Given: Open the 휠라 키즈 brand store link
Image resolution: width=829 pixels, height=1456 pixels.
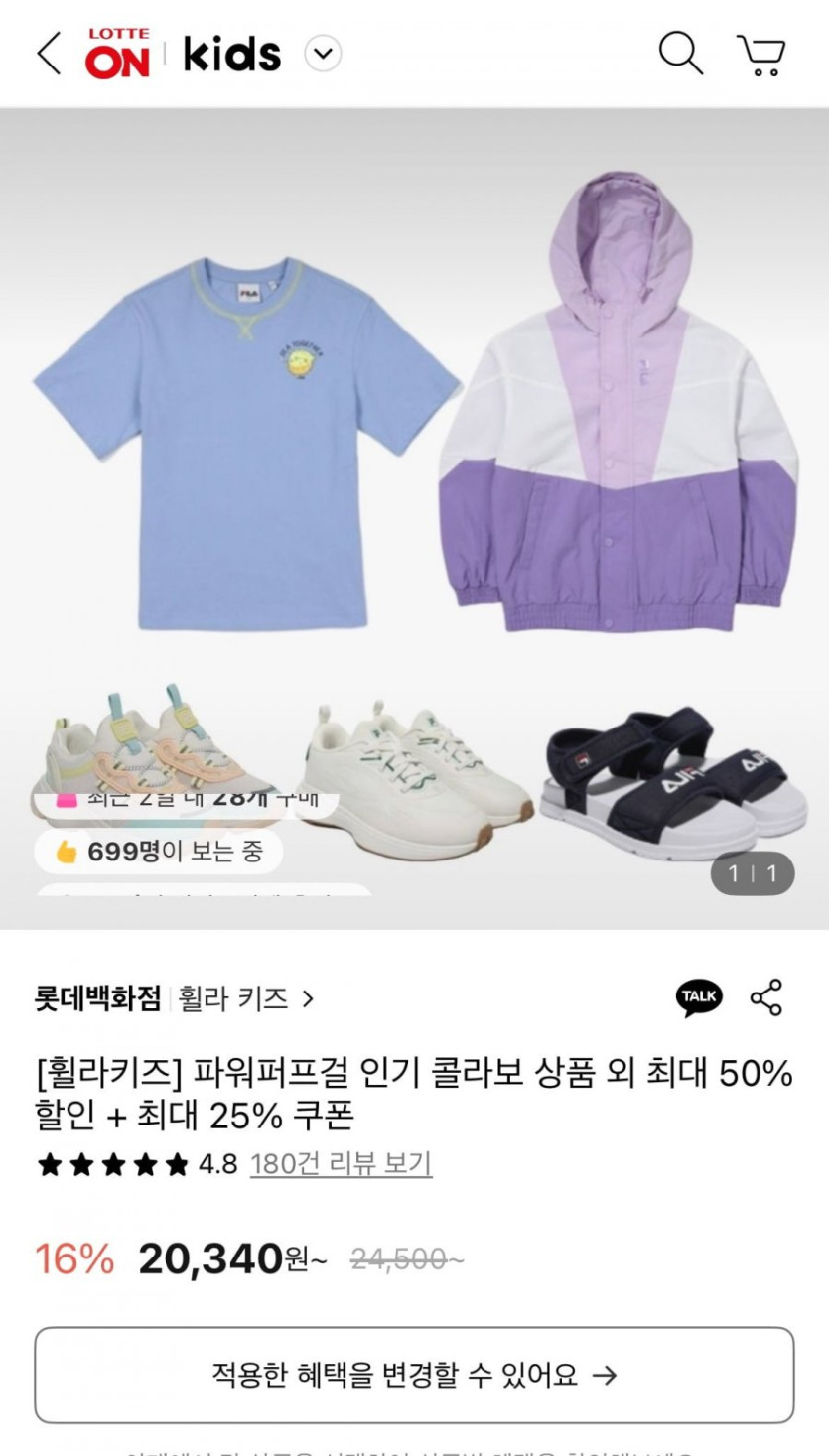Looking at the screenshot, I should click(x=245, y=998).
